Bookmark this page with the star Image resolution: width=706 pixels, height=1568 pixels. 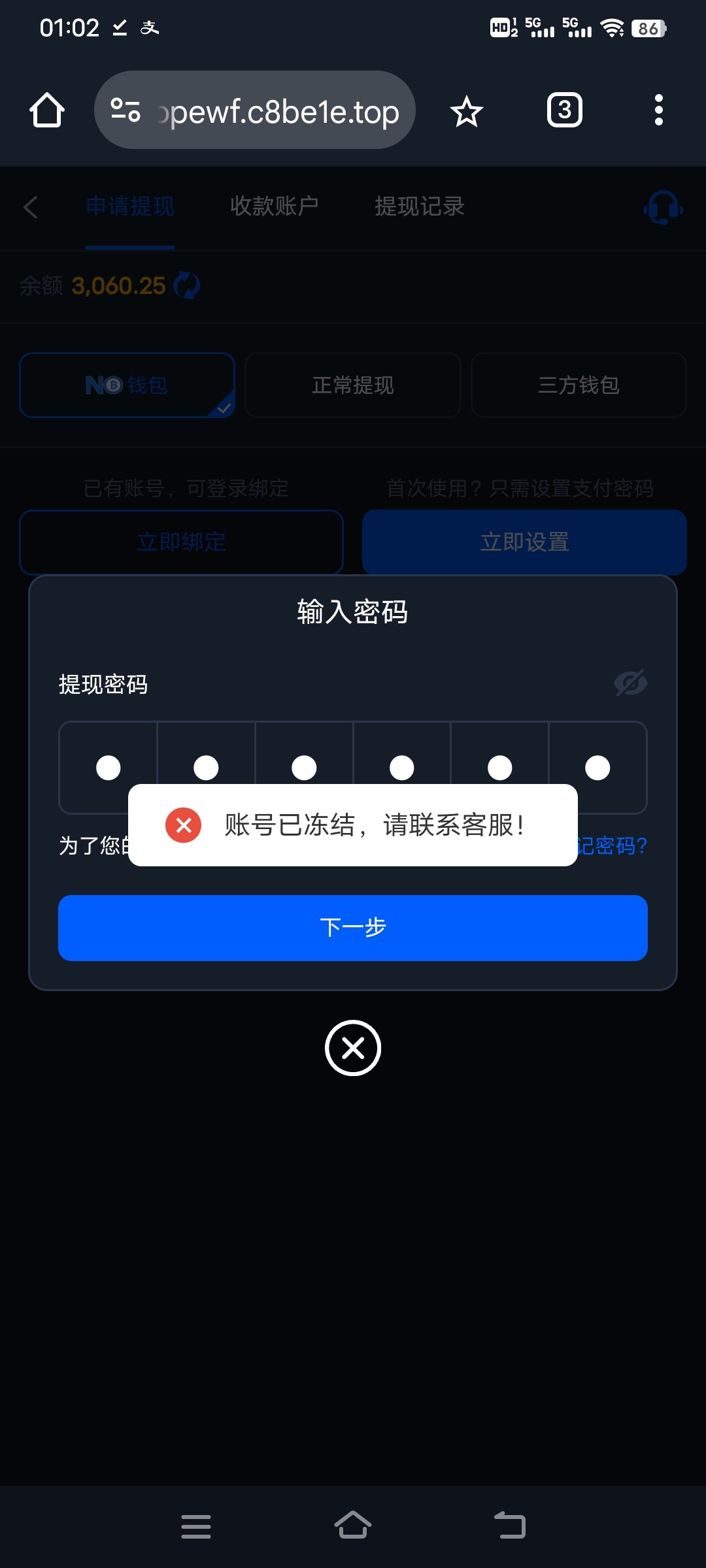pos(467,111)
